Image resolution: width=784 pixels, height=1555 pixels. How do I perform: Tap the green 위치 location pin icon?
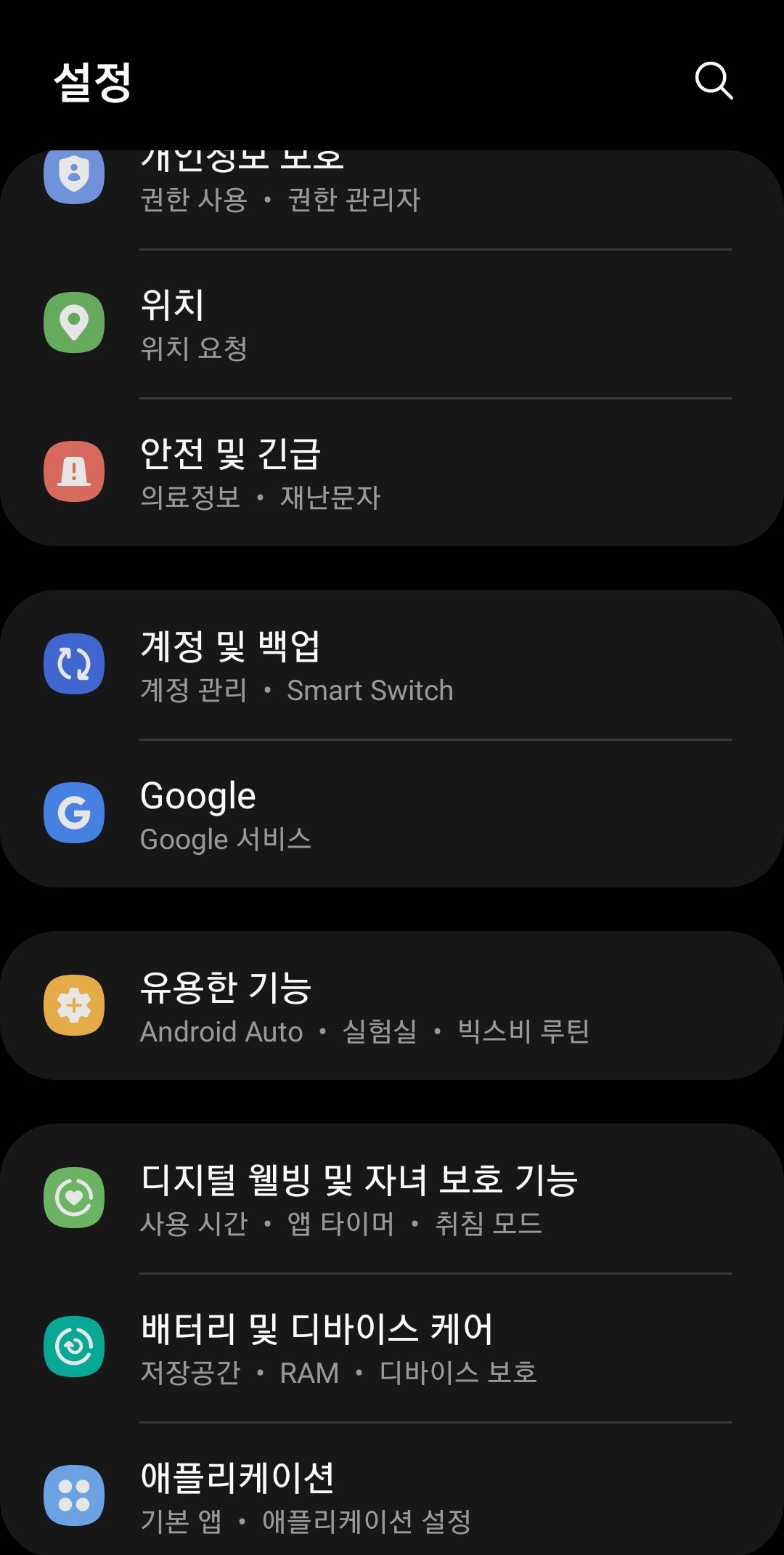(x=73, y=322)
